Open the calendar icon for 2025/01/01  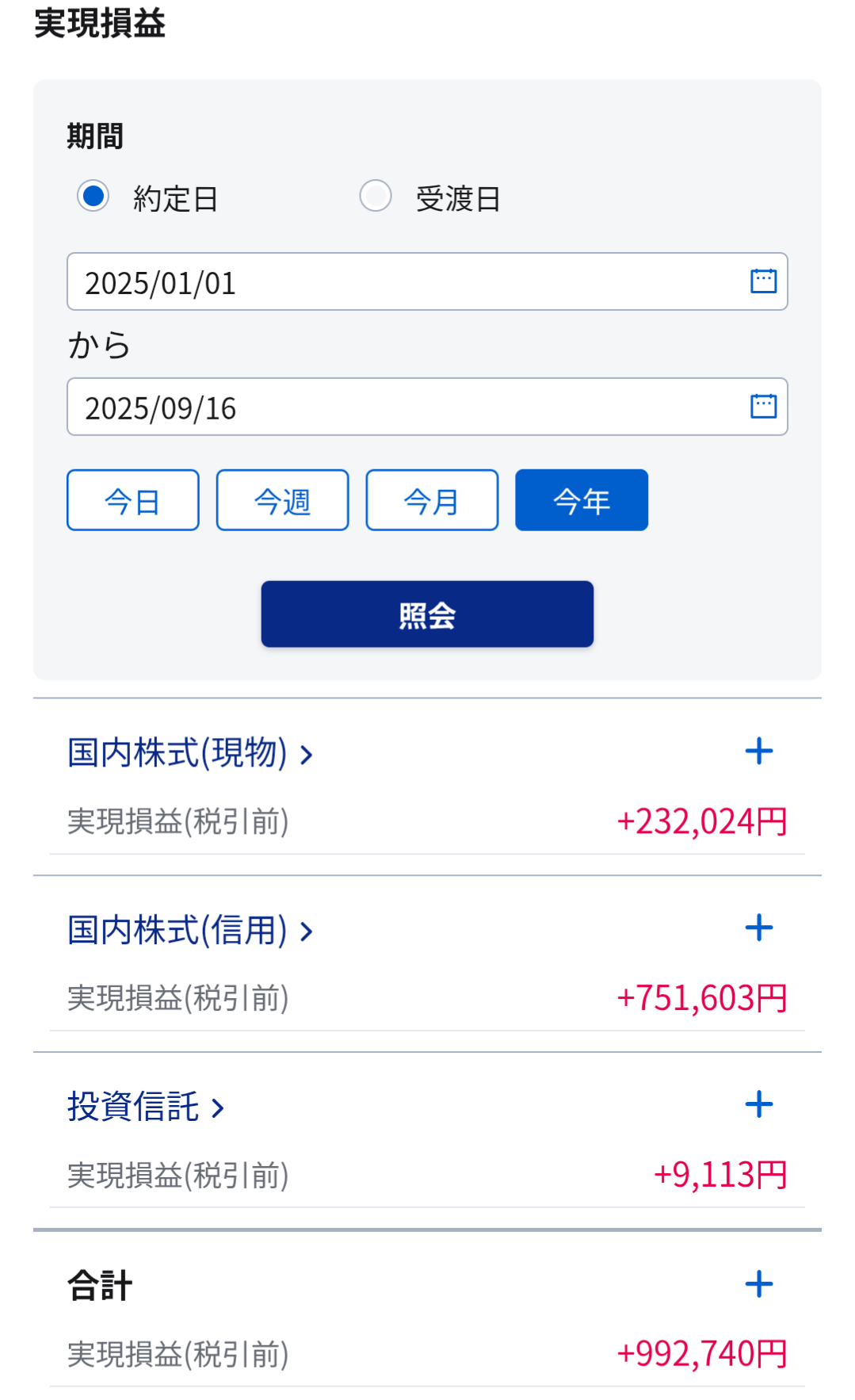tap(763, 281)
